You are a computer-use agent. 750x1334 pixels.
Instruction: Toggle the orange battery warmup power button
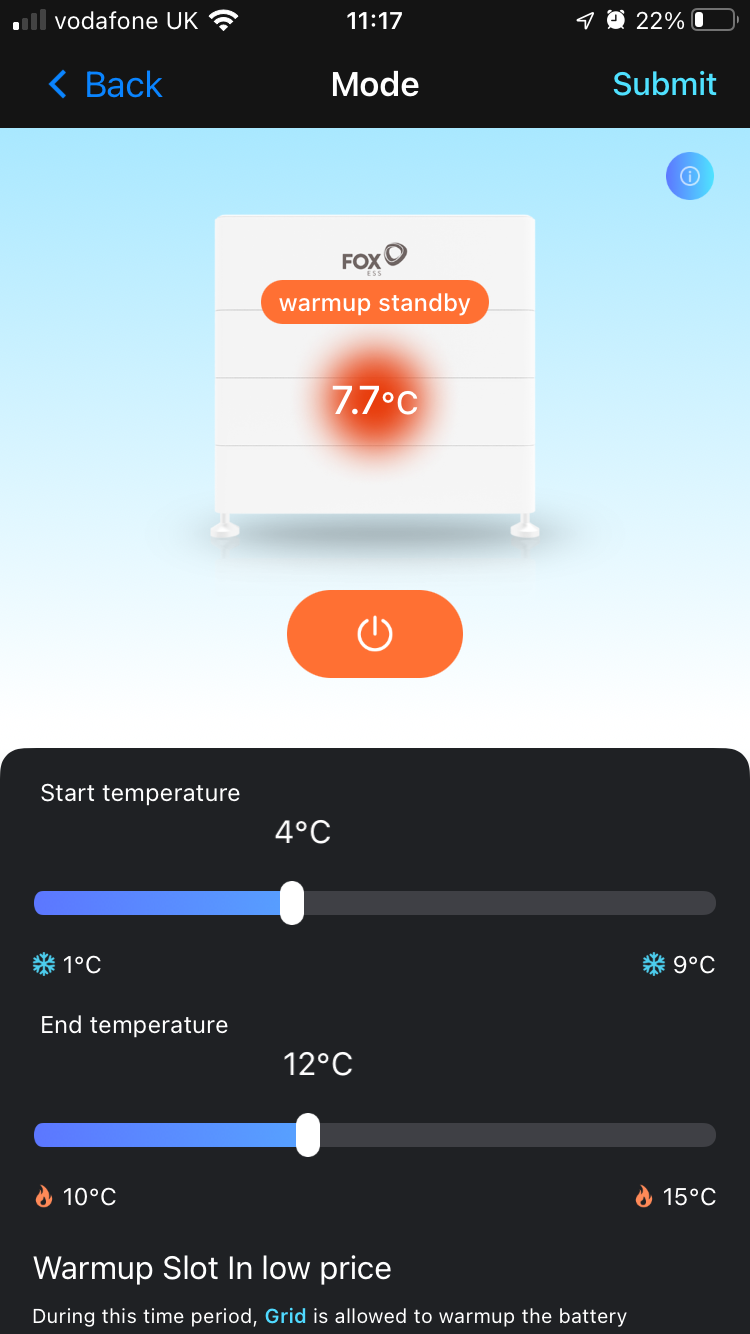(x=375, y=634)
